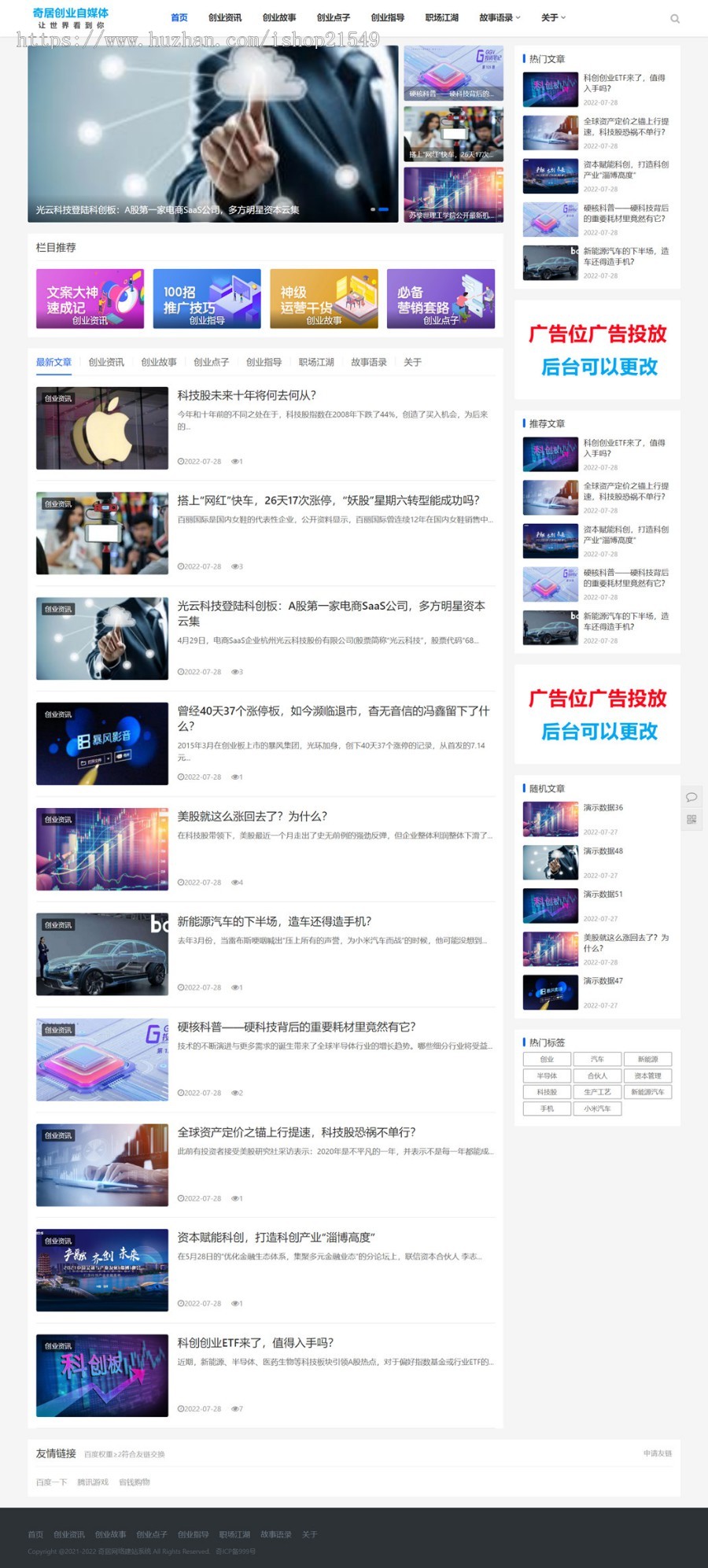
Task: Expand the 关于 dropdown in top navigation
Action: 553,17
